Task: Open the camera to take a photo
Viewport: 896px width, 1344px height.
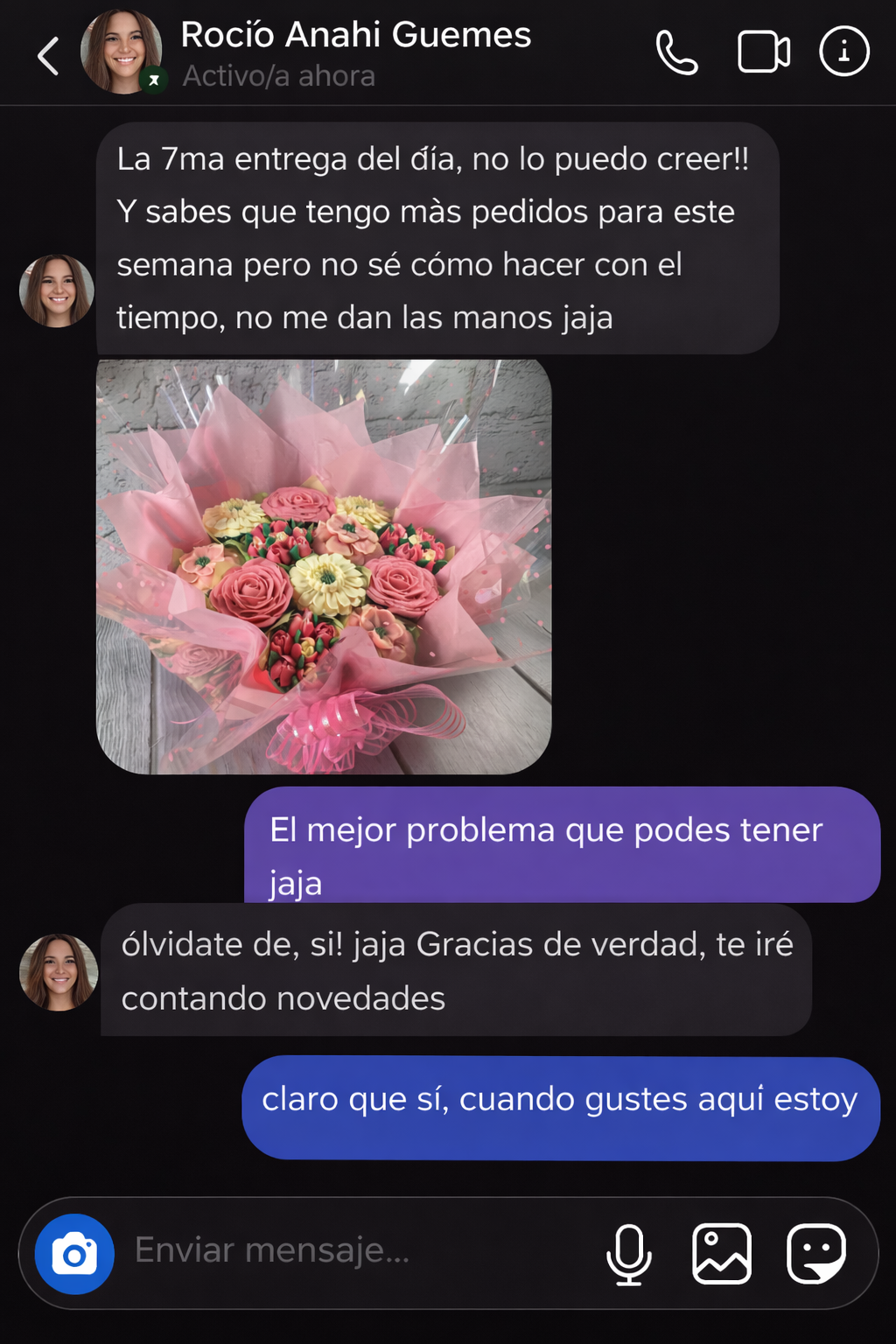Action: pos(74,1254)
